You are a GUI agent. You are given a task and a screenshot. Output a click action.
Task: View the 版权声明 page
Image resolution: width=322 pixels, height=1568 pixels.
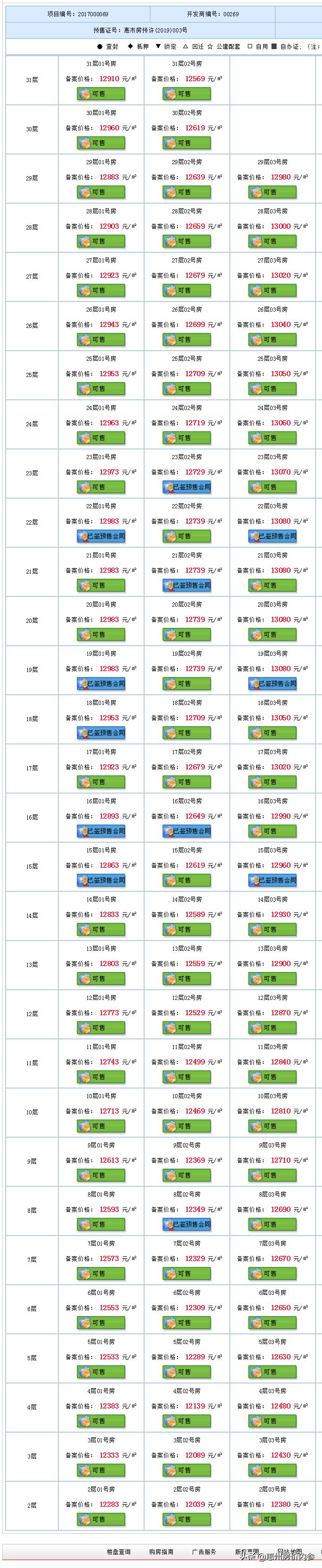[246, 1552]
